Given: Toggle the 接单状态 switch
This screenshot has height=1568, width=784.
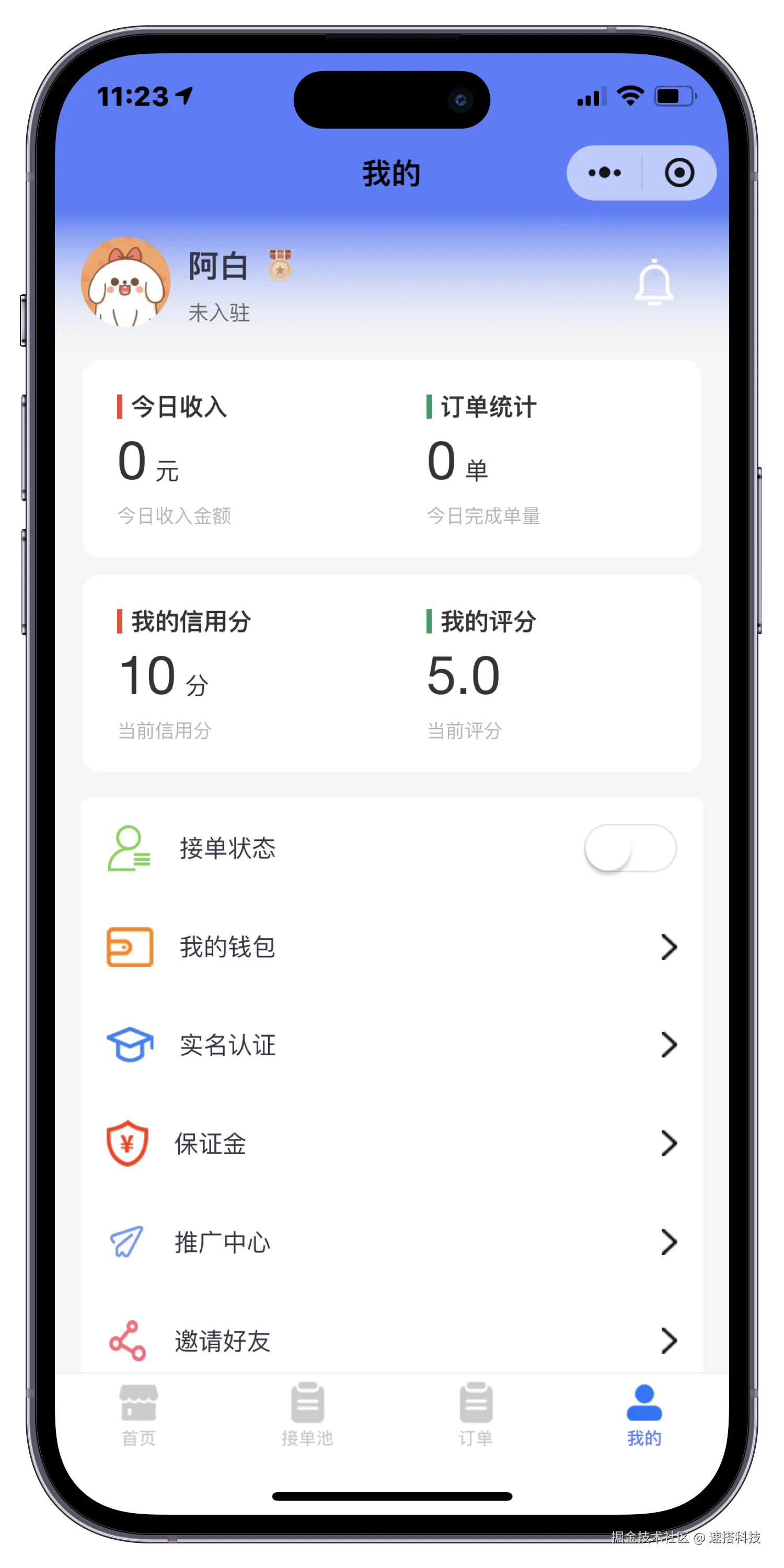Looking at the screenshot, I should (x=630, y=848).
